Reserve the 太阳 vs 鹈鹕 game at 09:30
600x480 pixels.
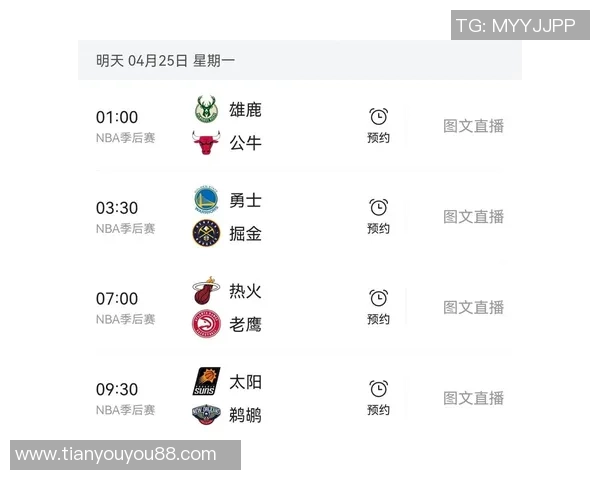click(378, 397)
